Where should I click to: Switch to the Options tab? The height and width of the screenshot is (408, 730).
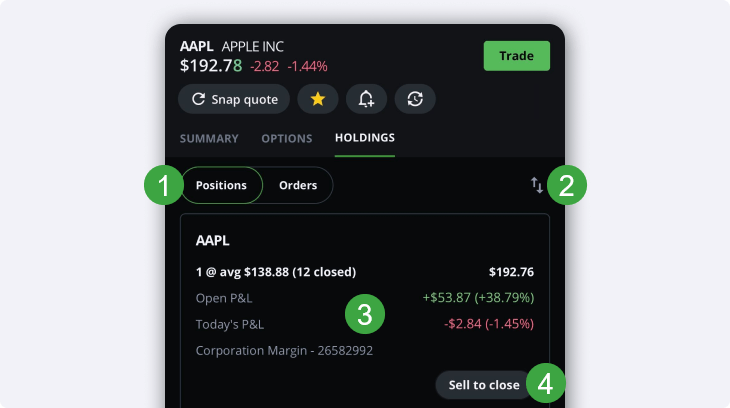coord(287,139)
